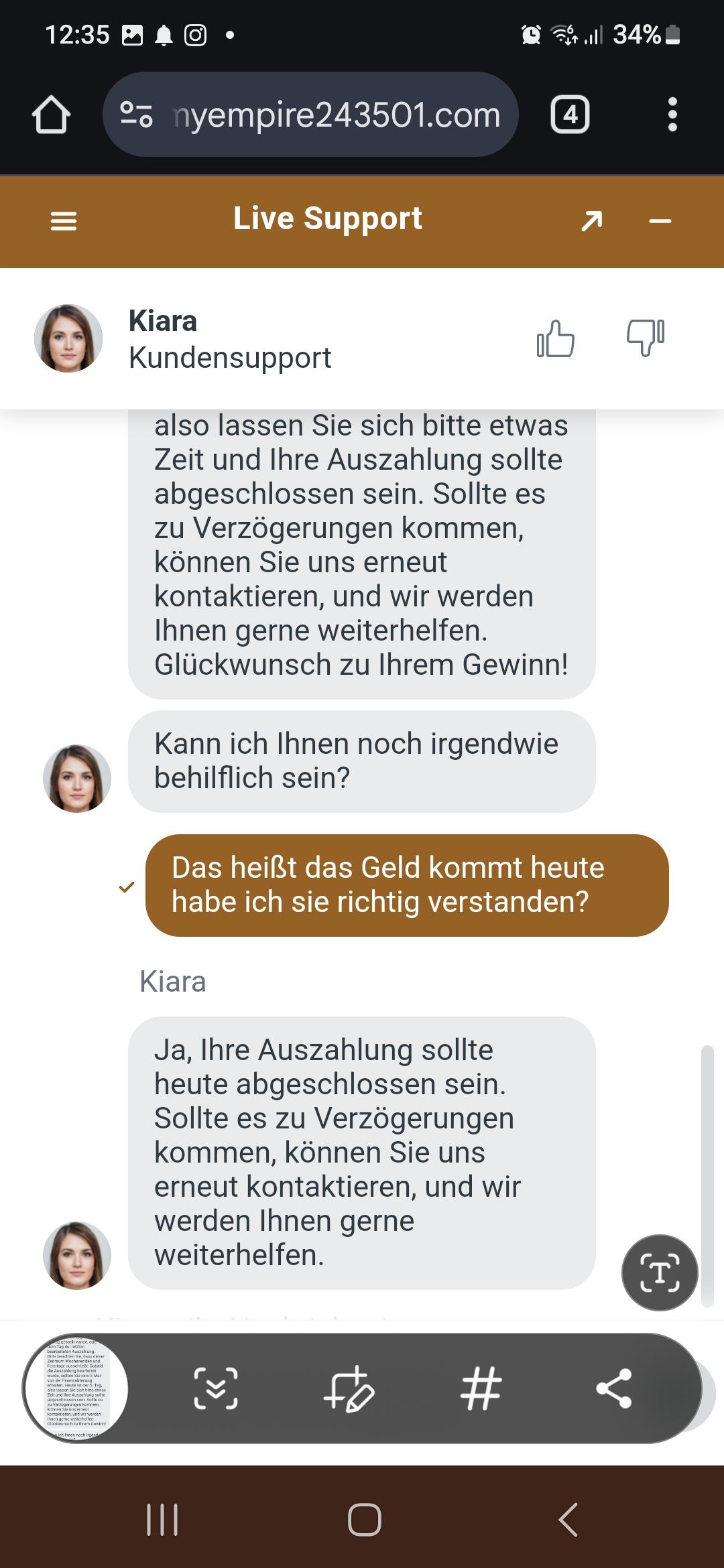Go back using the navigation bar

(567, 1518)
